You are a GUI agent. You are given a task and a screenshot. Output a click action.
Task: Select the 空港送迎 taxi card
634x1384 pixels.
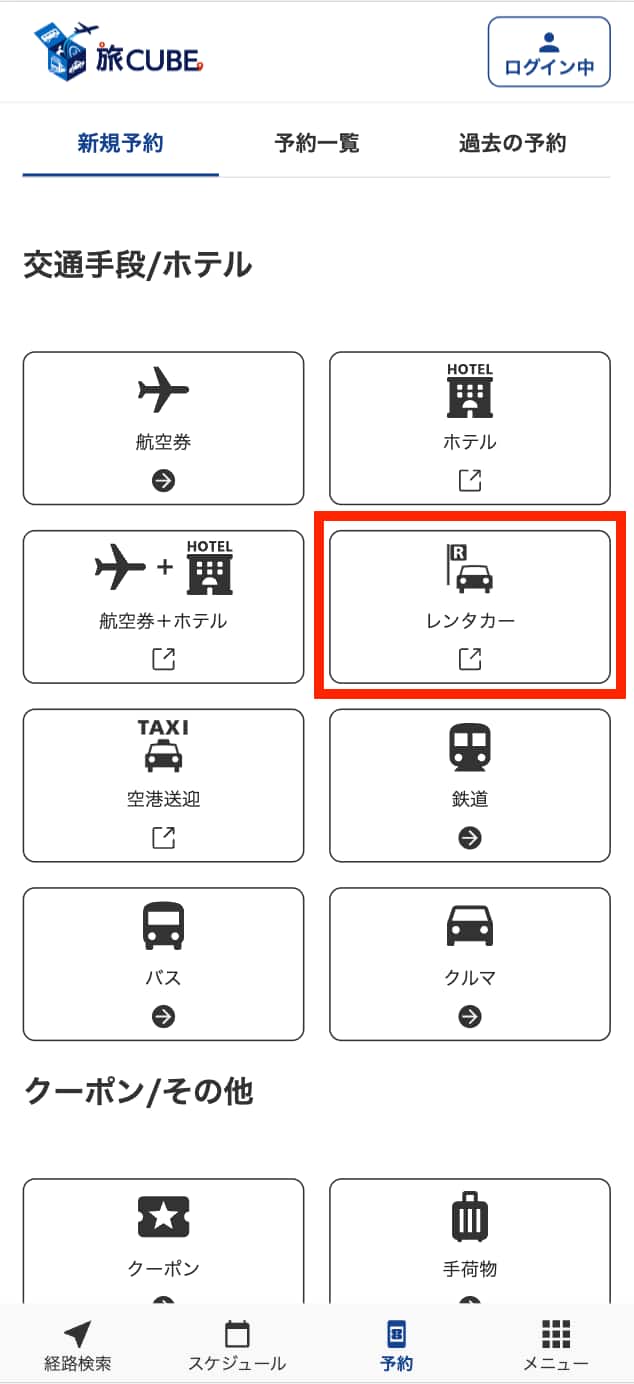[163, 785]
